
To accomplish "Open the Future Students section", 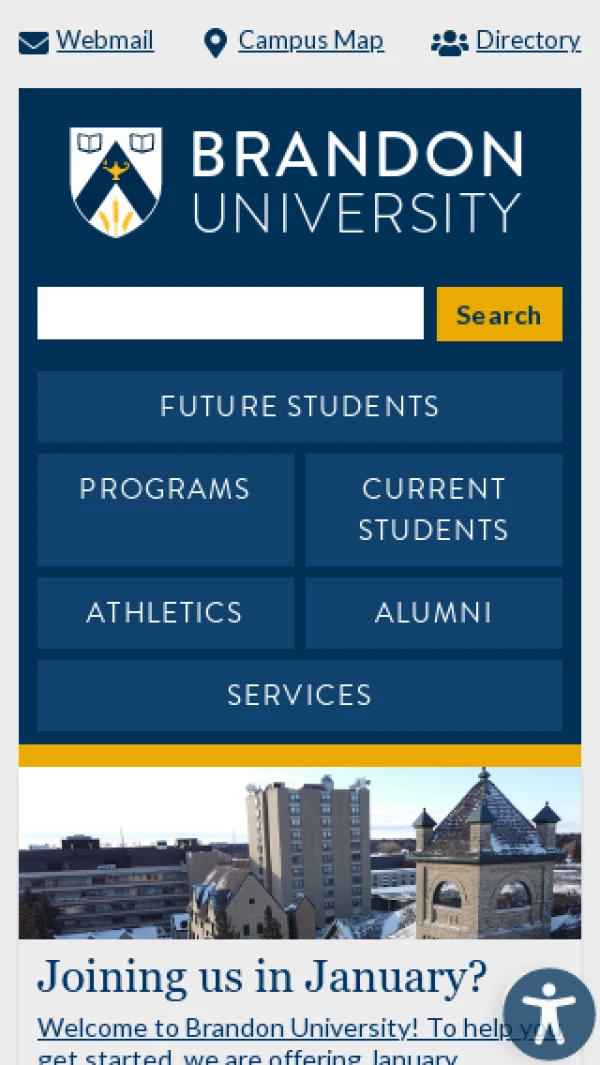I will pyautogui.click(x=299, y=406).
